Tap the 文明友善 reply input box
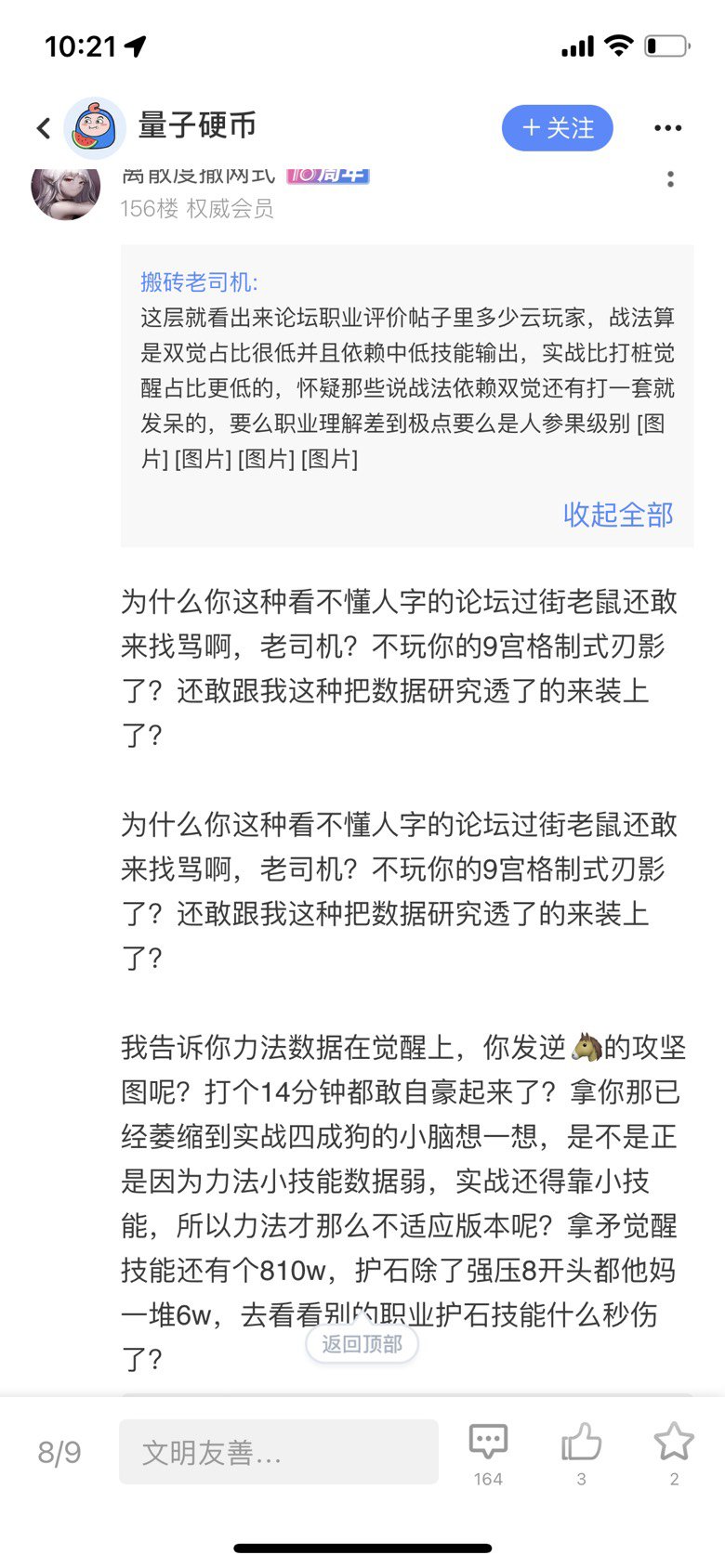This screenshot has width=725, height=1568. tap(278, 1451)
